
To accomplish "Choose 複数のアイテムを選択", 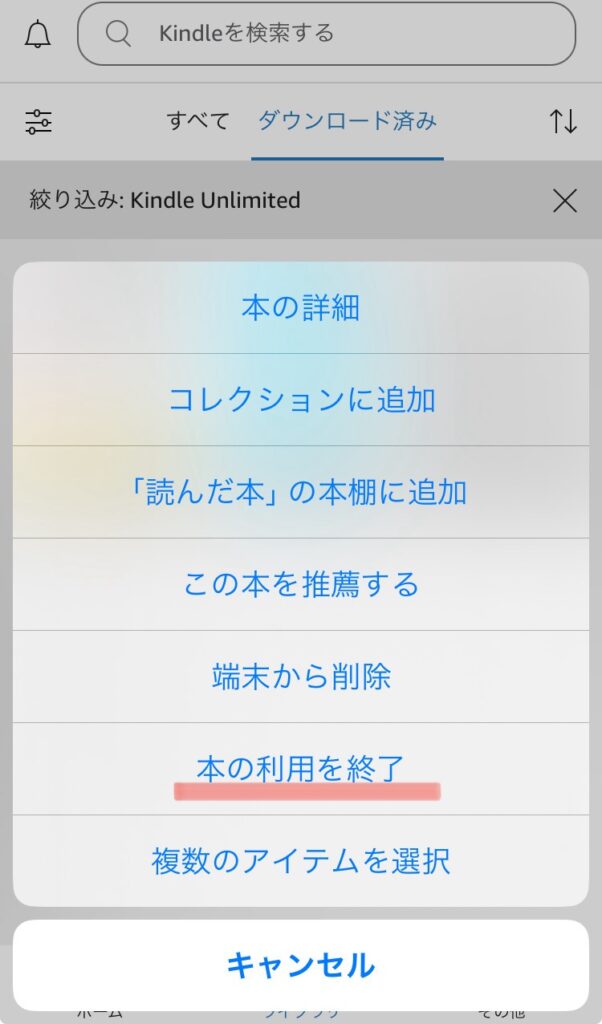I will (x=300, y=861).
